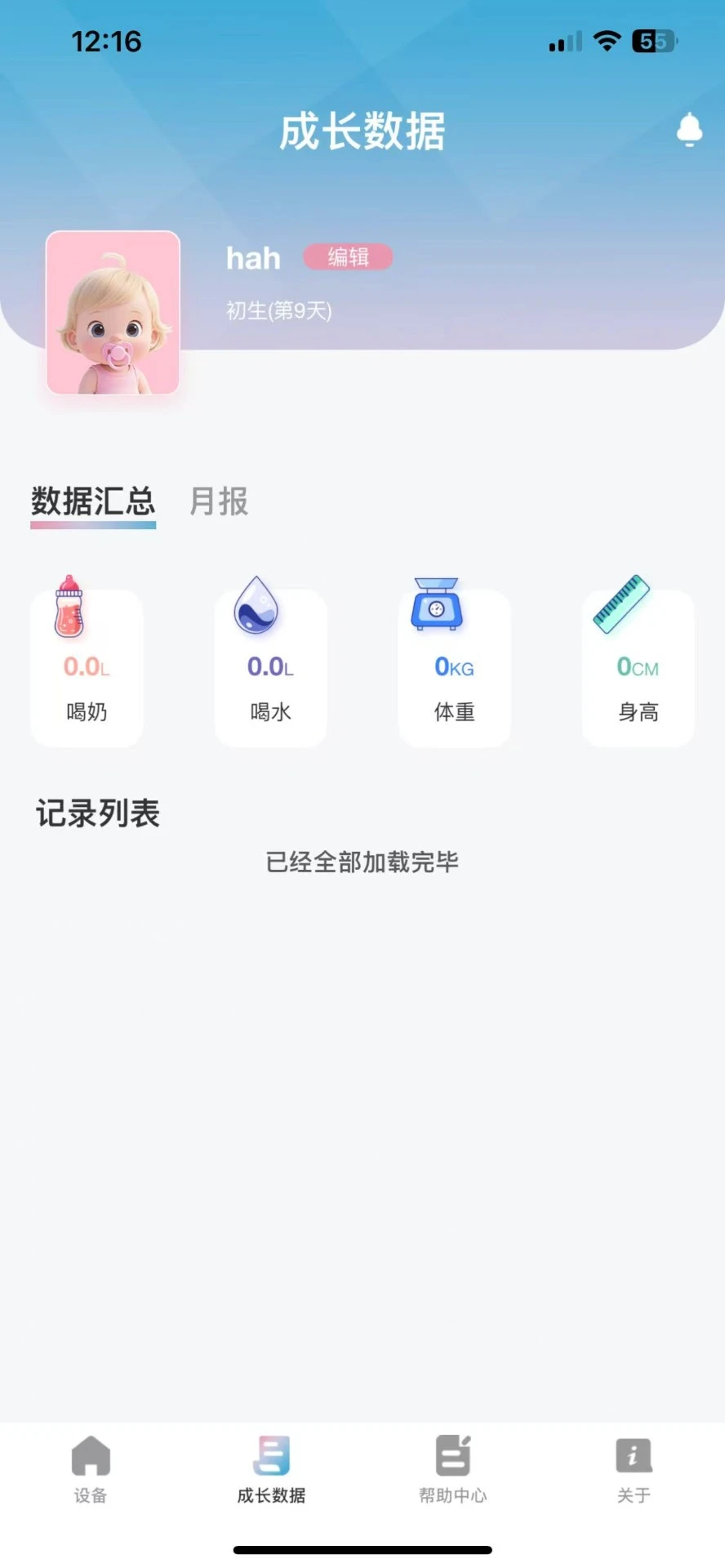Select the weight scale icon
Image resolution: width=725 pixels, height=1568 pixels.
click(436, 604)
